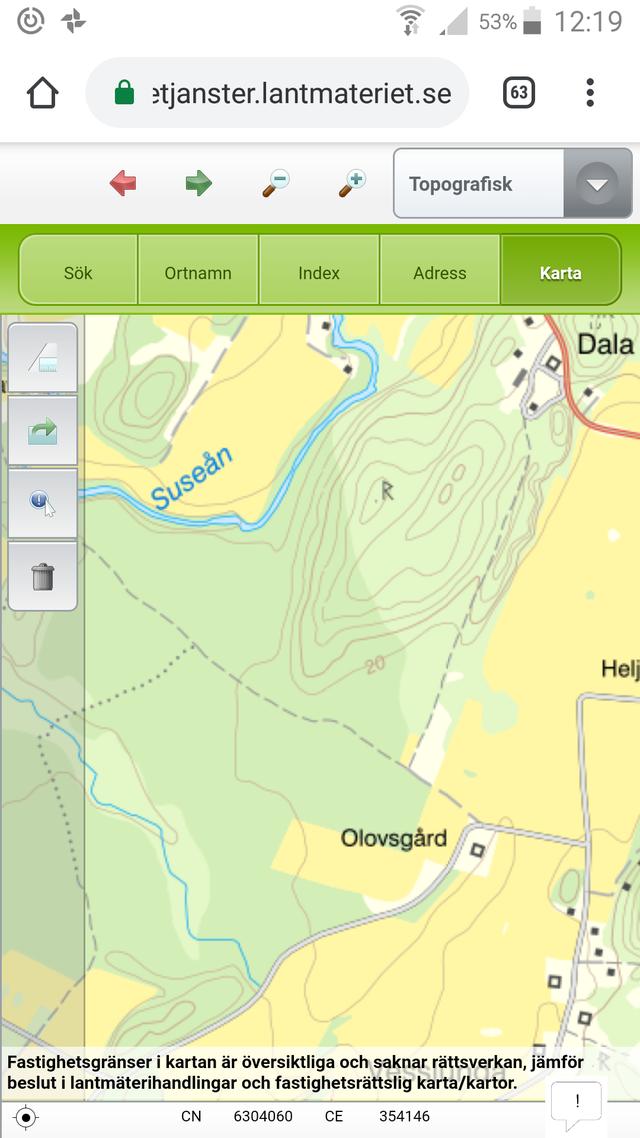Viewport: 640px width, 1138px height.
Task: Activate the info pointer tool
Action: point(43,503)
